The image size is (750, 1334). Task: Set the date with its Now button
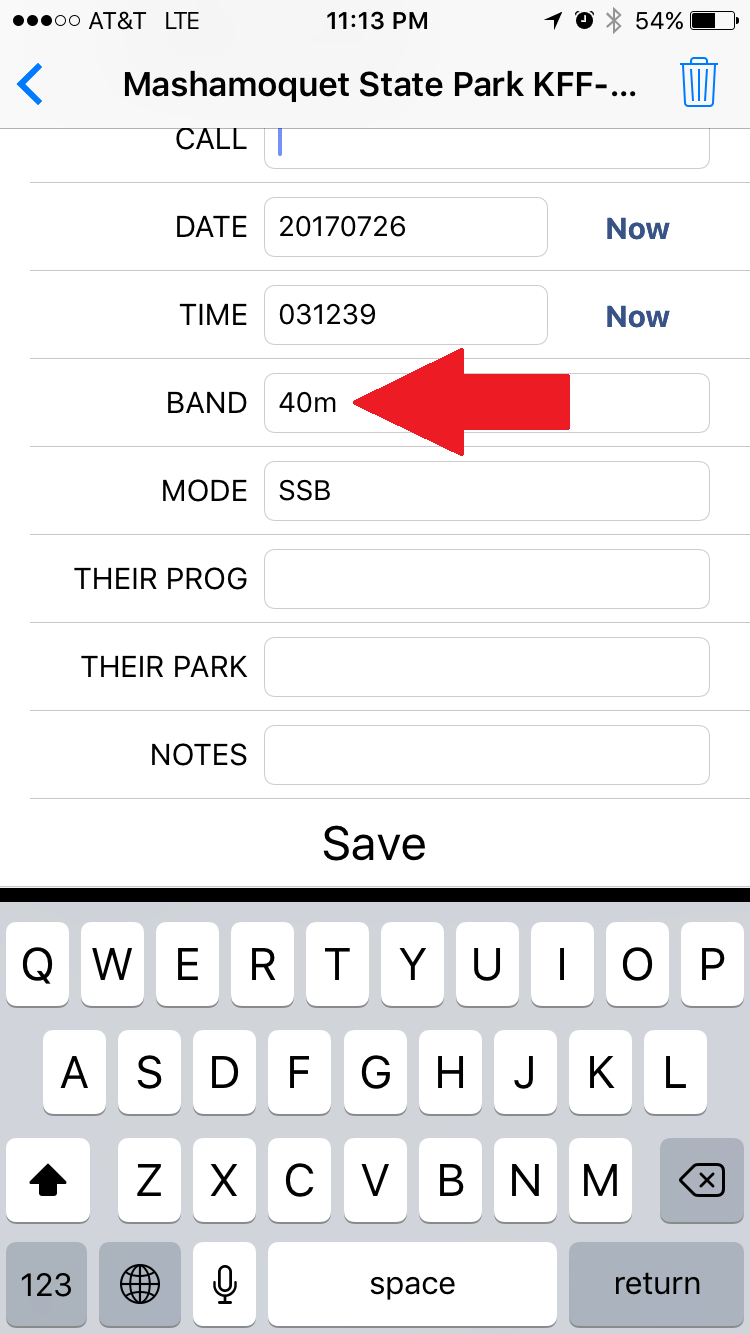click(637, 228)
